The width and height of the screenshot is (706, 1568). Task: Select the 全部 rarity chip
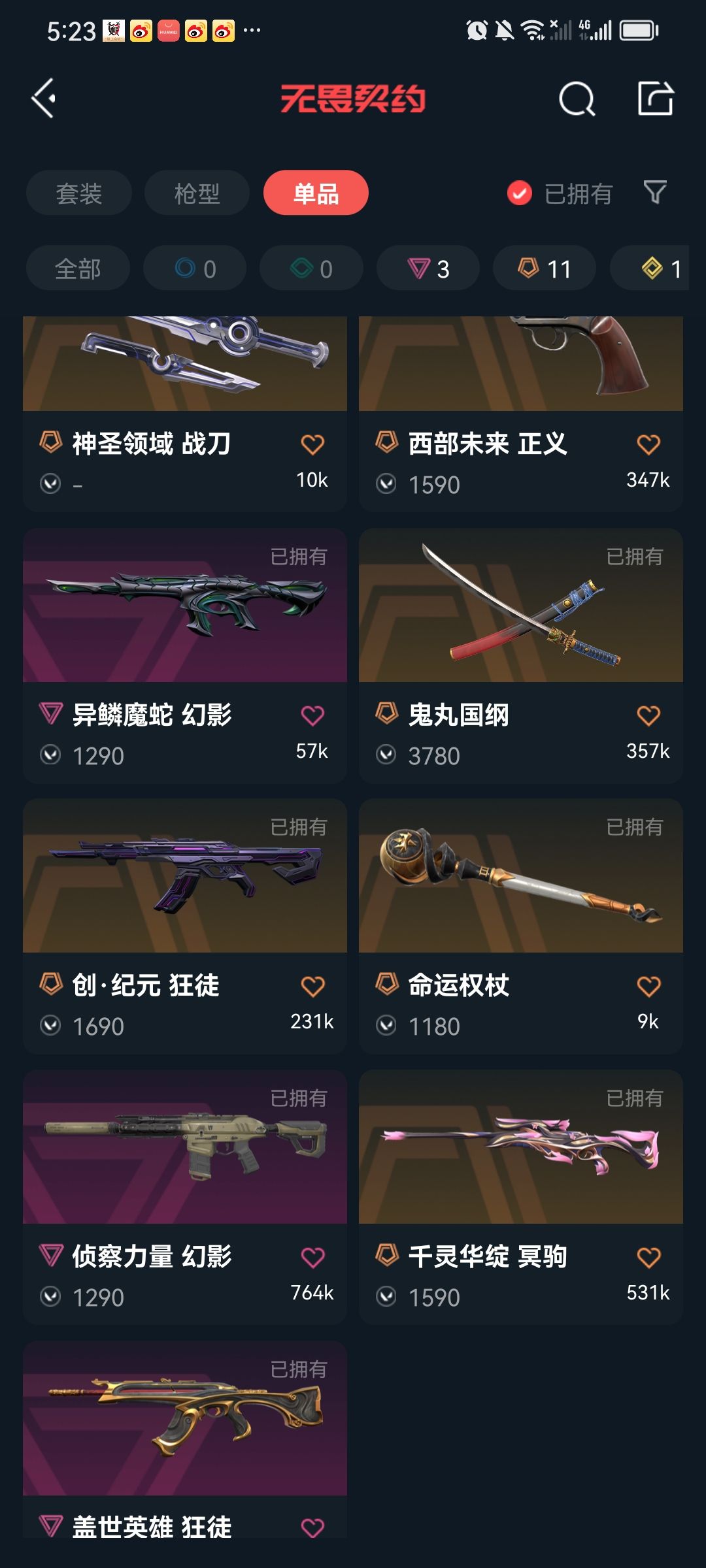pyautogui.click(x=78, y=268)
